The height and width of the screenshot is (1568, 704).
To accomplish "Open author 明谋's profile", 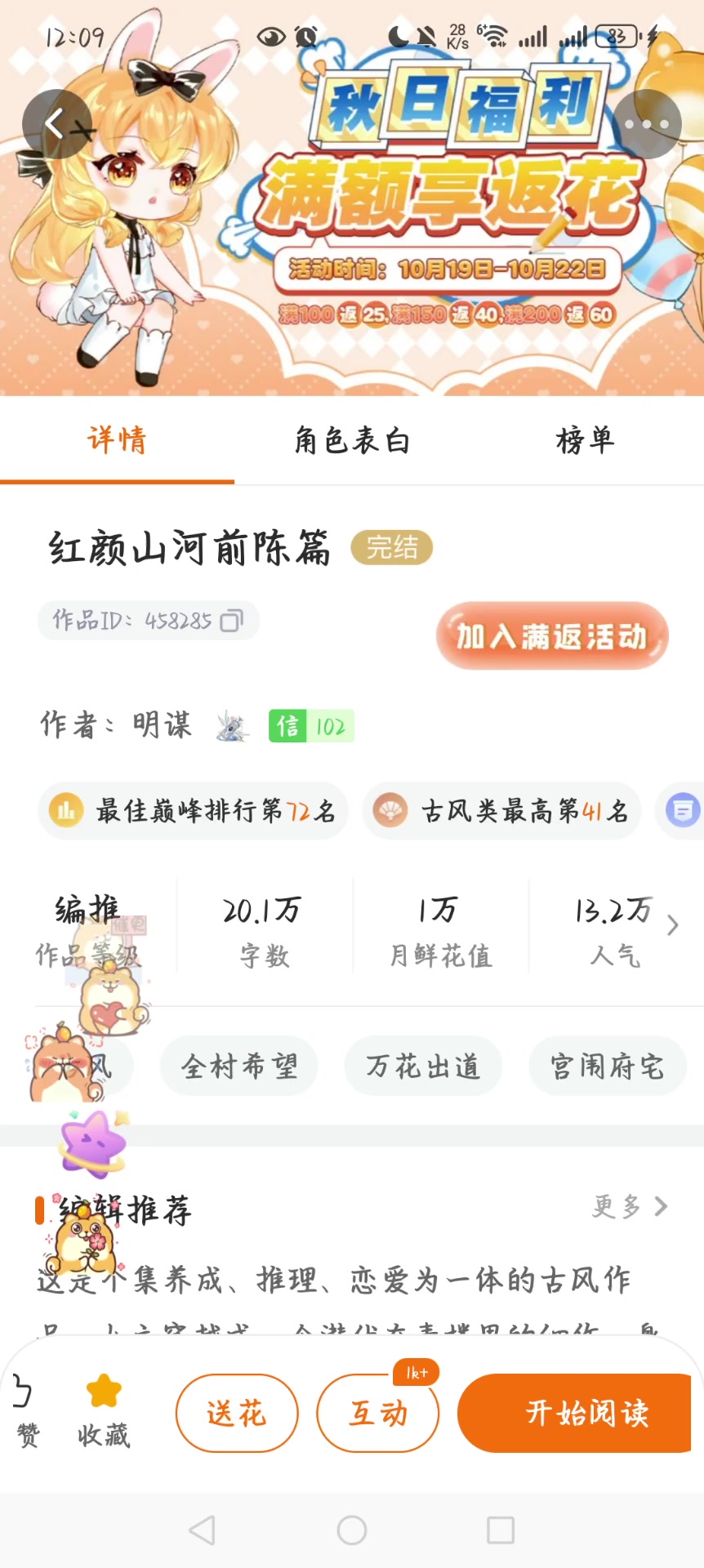I will pyautogui.click(x=163, y=725).
